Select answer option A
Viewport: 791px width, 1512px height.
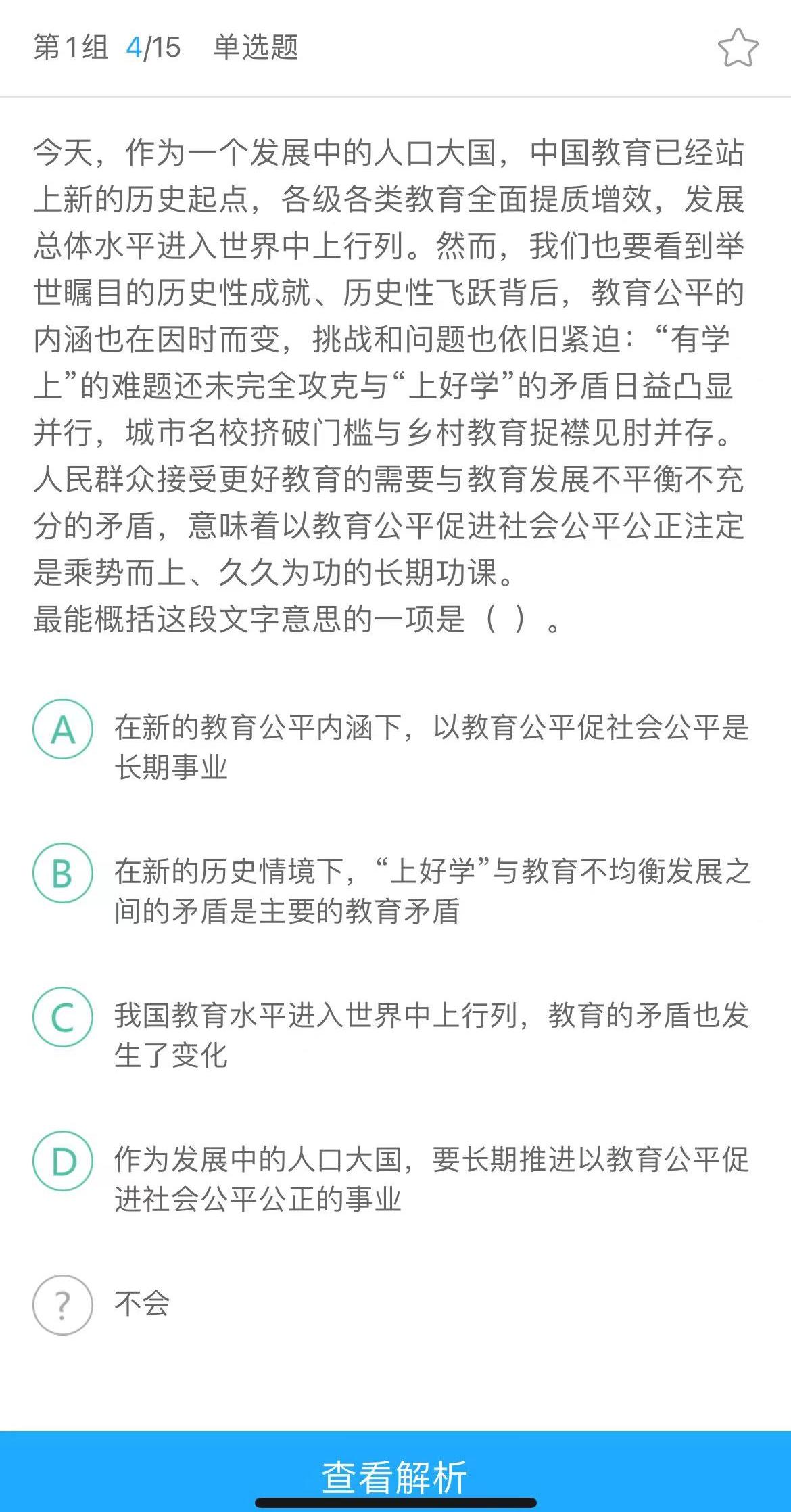(x=63, y=729)
